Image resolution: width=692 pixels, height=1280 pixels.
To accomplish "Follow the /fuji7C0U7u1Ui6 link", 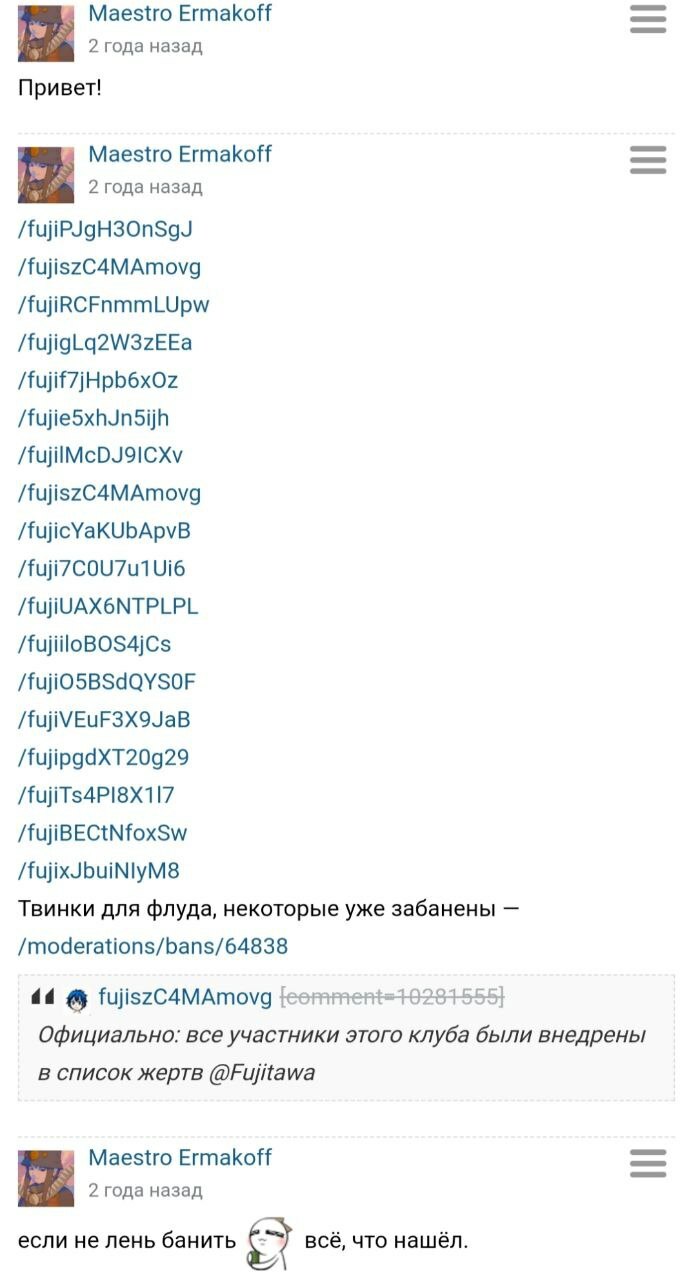I will coord(102,569).
